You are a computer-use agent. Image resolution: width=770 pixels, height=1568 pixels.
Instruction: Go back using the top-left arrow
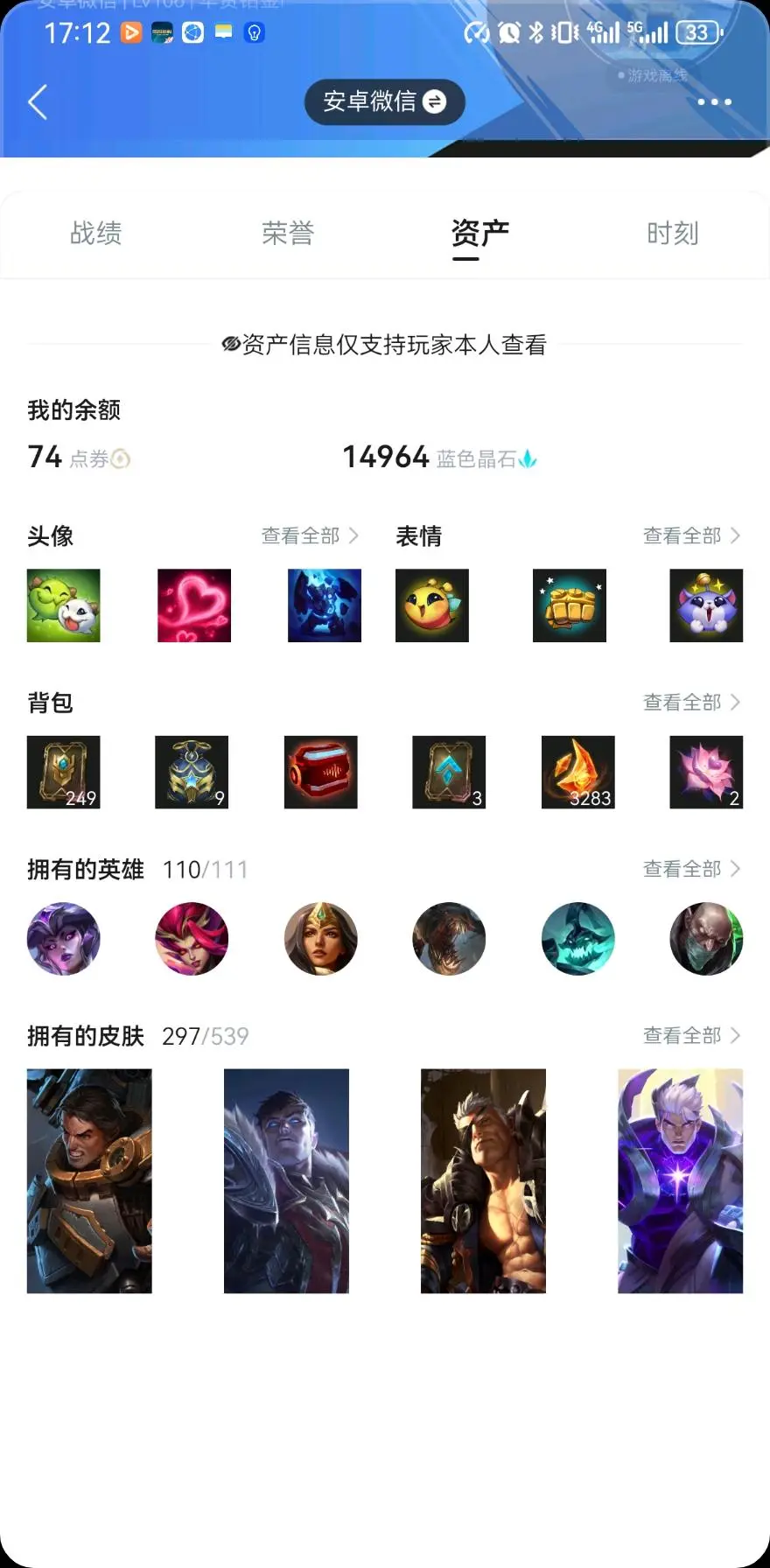(x=38, y=102)
